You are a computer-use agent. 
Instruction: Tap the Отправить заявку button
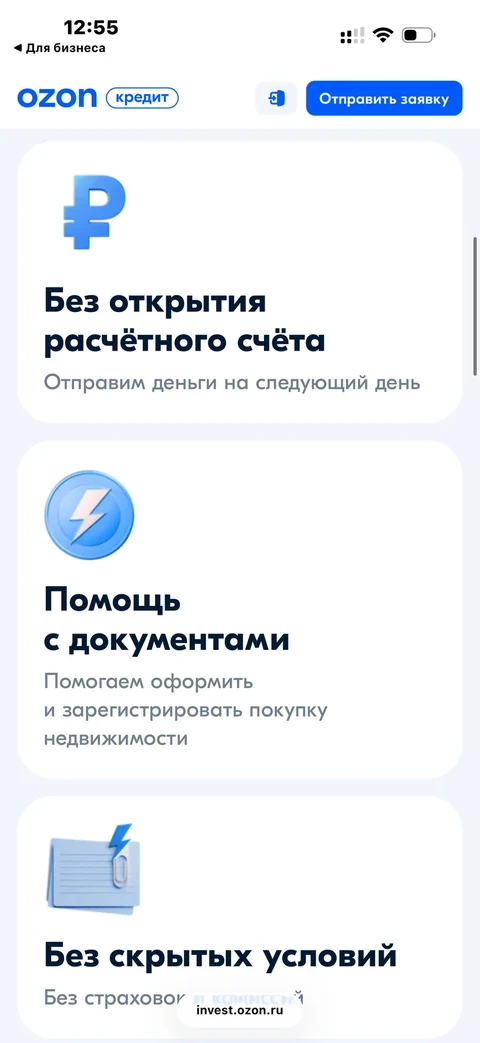tap(384, 98)
